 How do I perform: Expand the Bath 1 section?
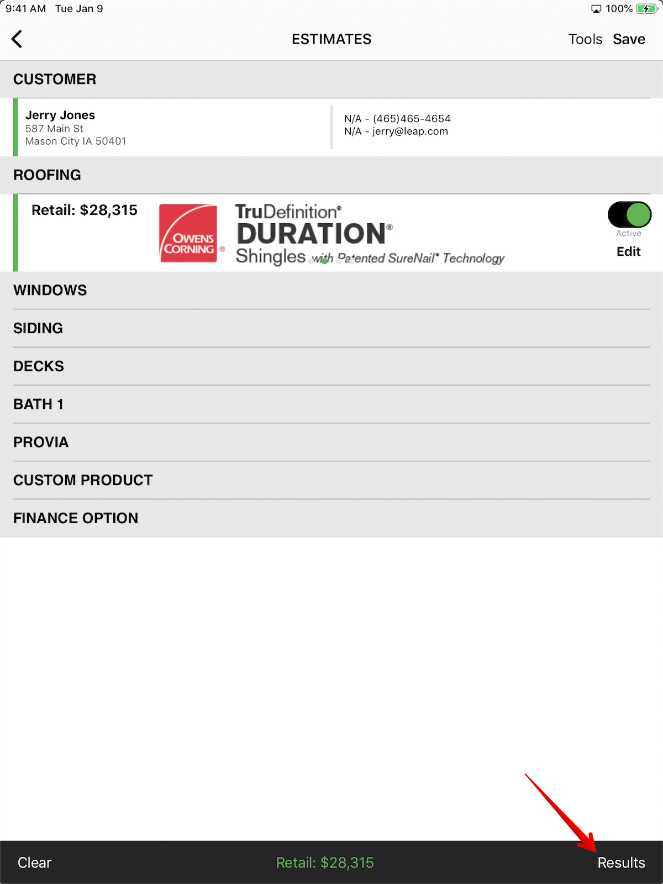point(38,404)
